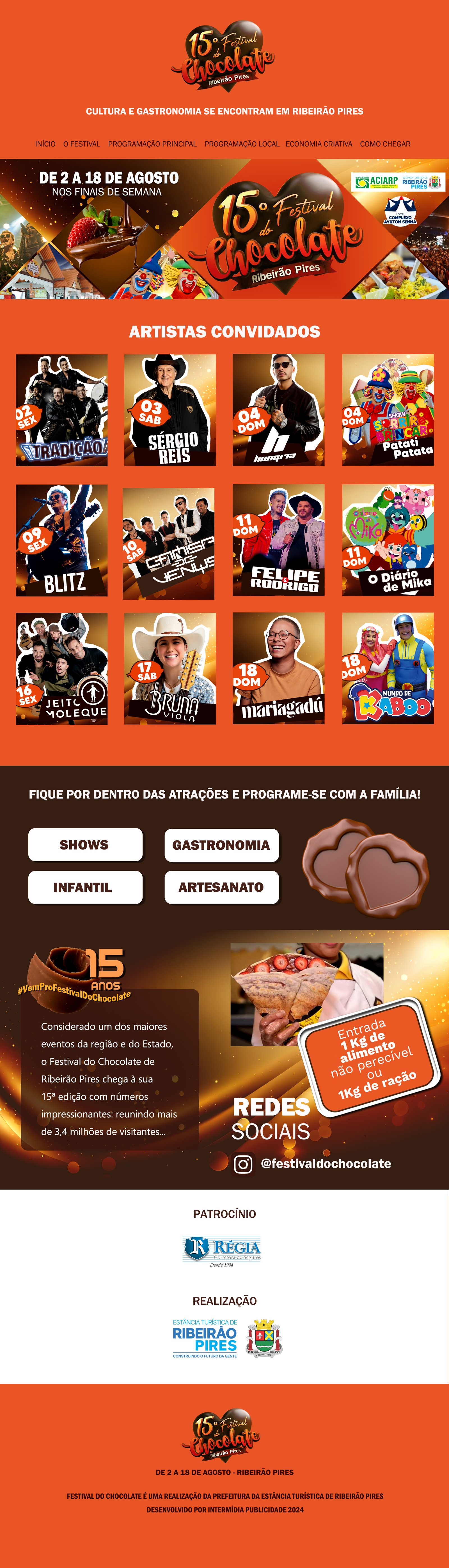Image resolution: width=449 pixels, height=1568 pixels.
Task: View PROGRAMAÇÃO PRINCIPAL in the menu
Action: click(152, 144)
